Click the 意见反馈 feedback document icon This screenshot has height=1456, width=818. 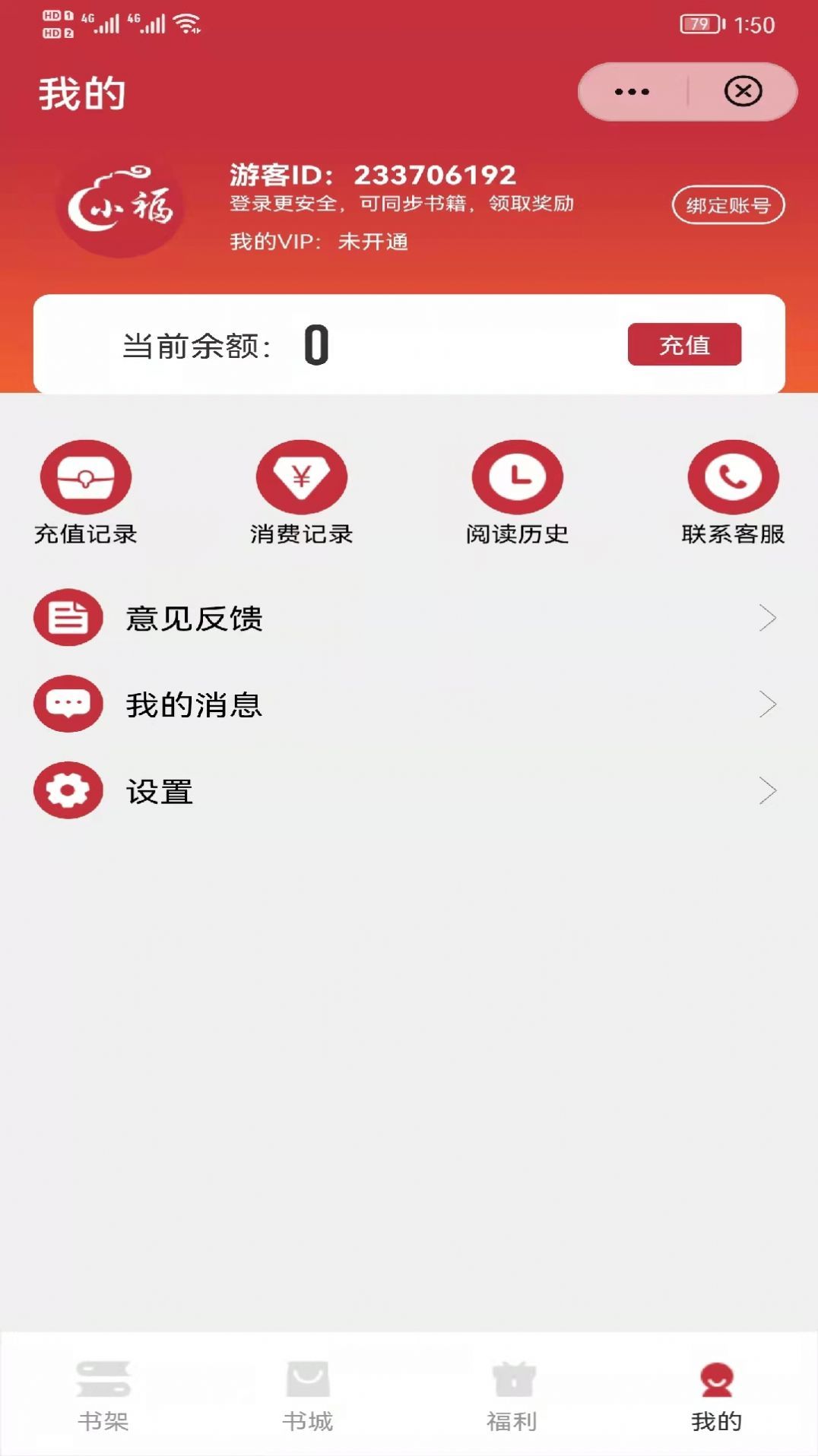point(67,619)
